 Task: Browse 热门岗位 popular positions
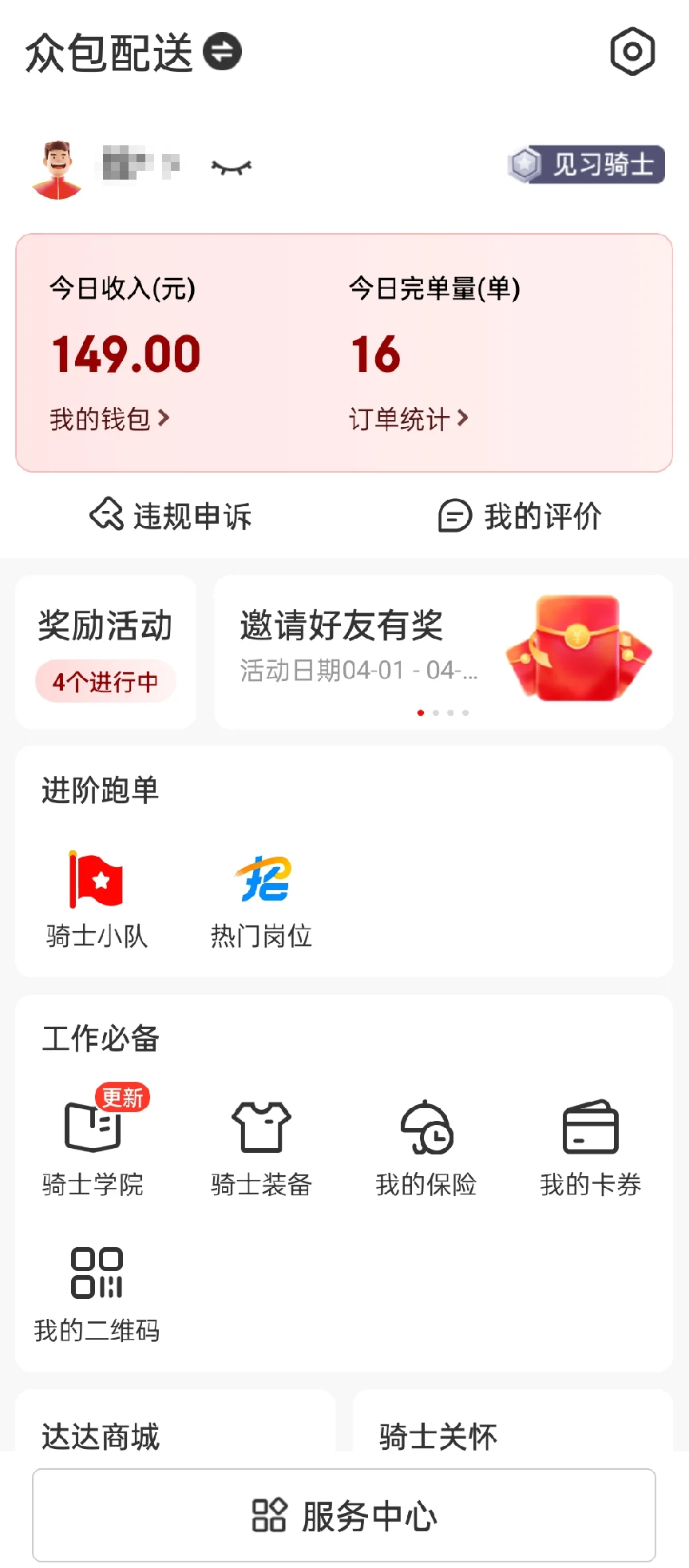[261, 900]
